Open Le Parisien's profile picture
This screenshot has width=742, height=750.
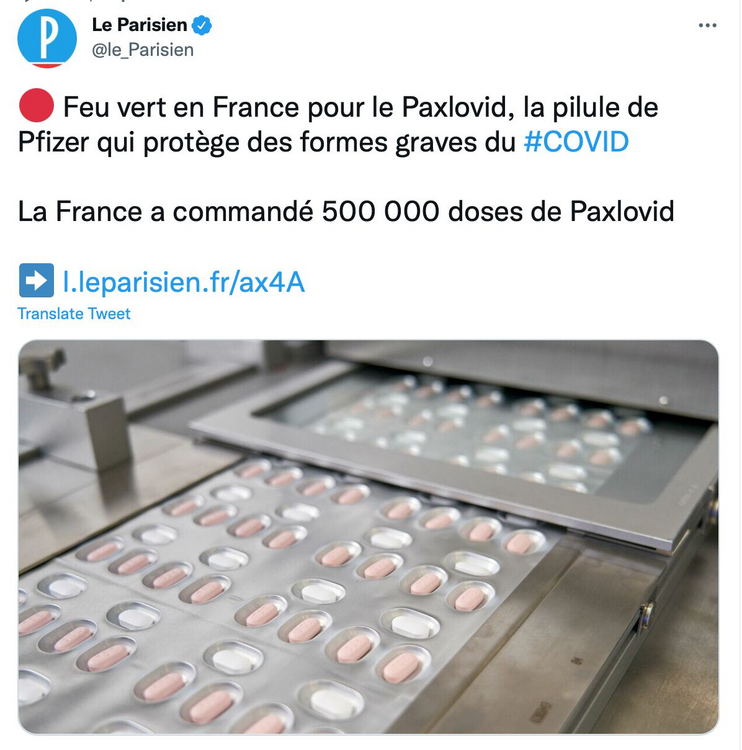tap(47, 38)
